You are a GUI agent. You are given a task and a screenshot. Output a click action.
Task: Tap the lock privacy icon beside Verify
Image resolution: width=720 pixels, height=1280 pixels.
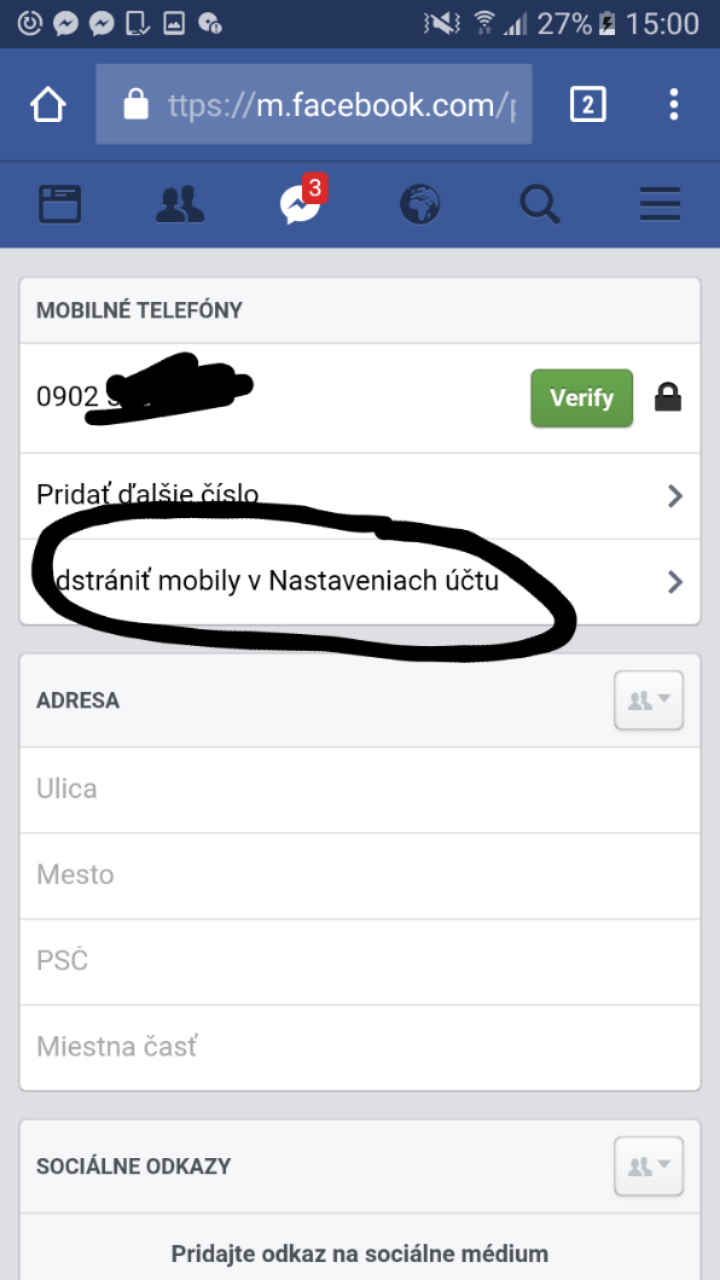[x=668, y=398]
